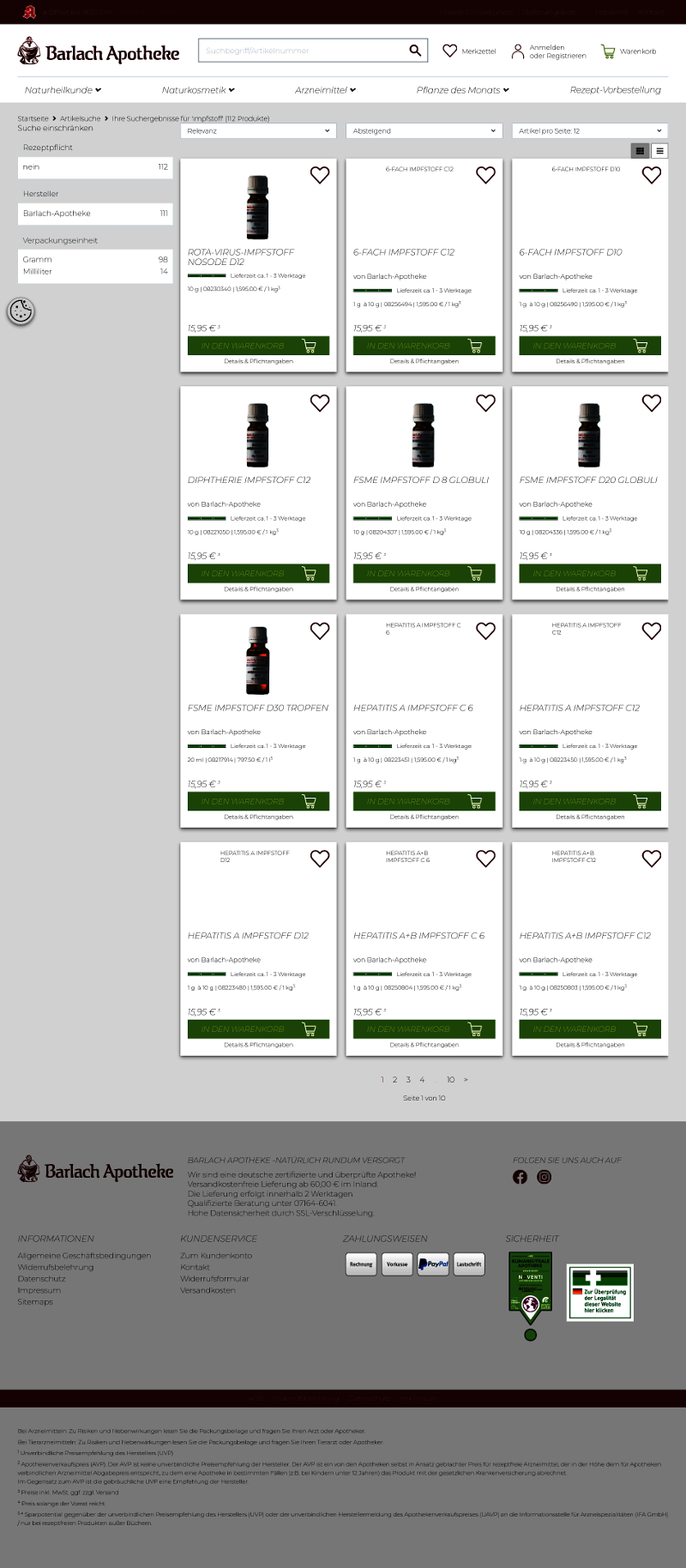Expand the Naturkosmetik menu
This screenshot has height=1568, width=686.
198,90
